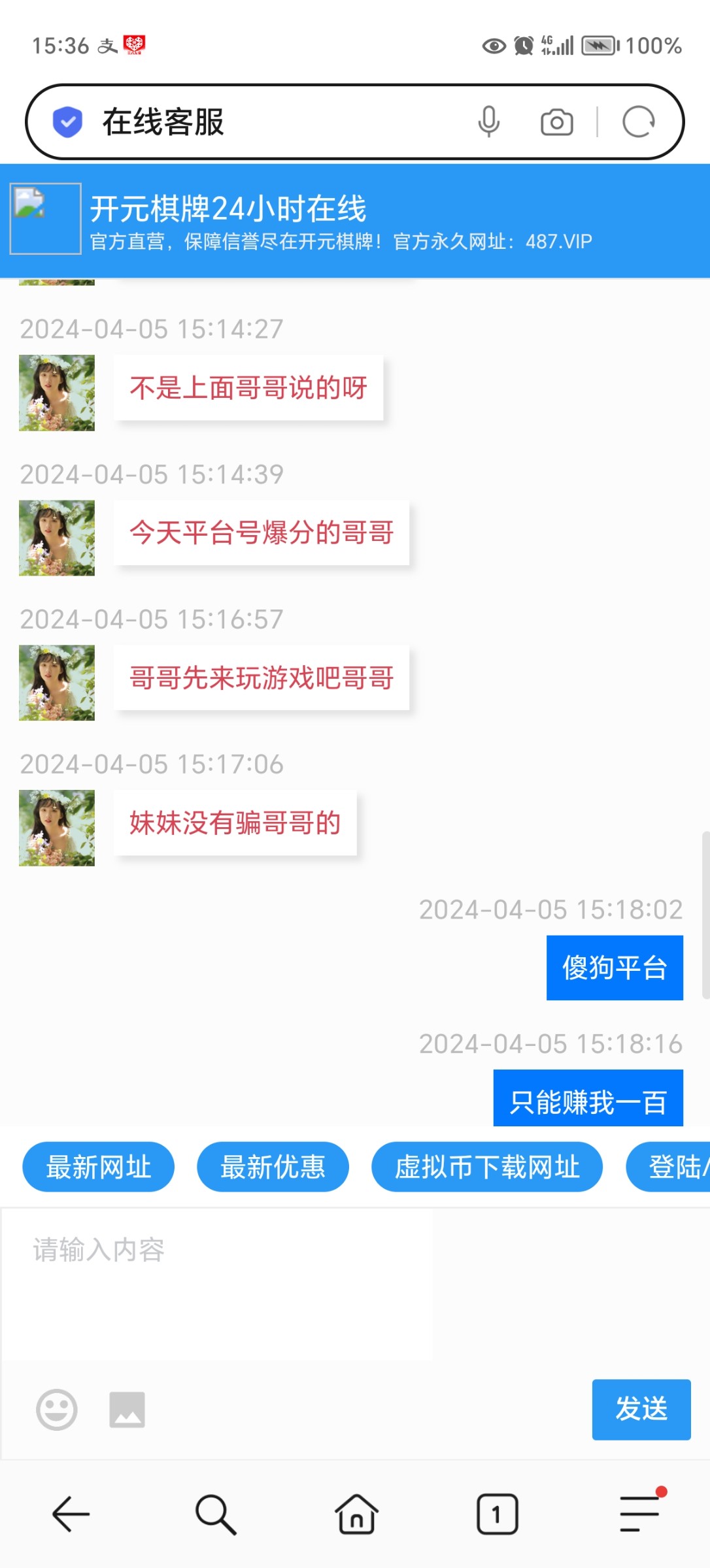Screen dimensions: 710x1568
Task: Open the emoji picker
Action: [x=56, y=1409]
